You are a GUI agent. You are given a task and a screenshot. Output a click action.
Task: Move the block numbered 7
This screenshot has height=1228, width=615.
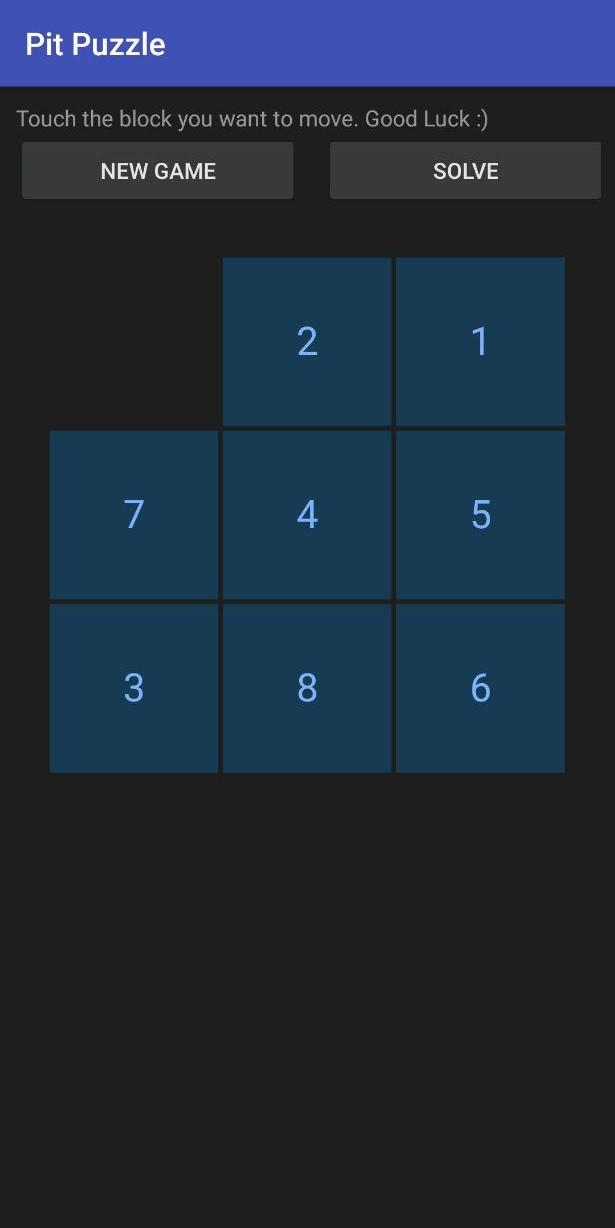tap(134, 515)
